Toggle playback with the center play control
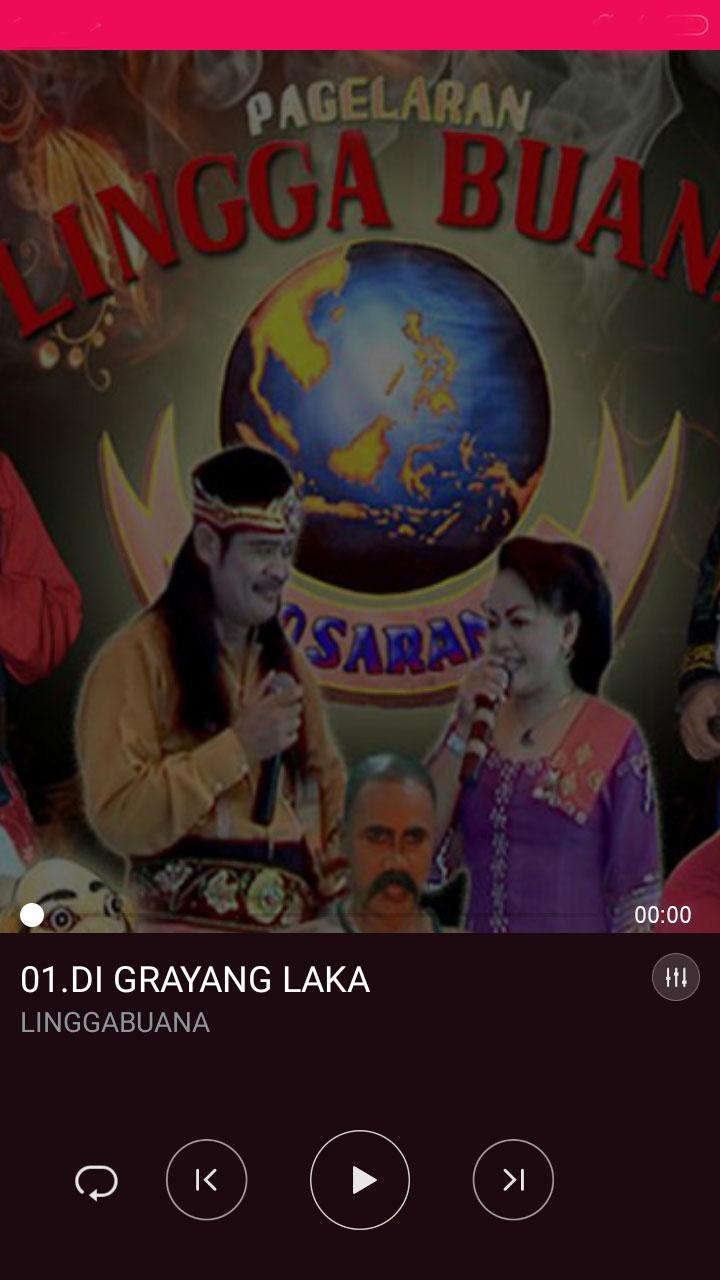Screen dimensions: 720x1280 pos(360,1180)
